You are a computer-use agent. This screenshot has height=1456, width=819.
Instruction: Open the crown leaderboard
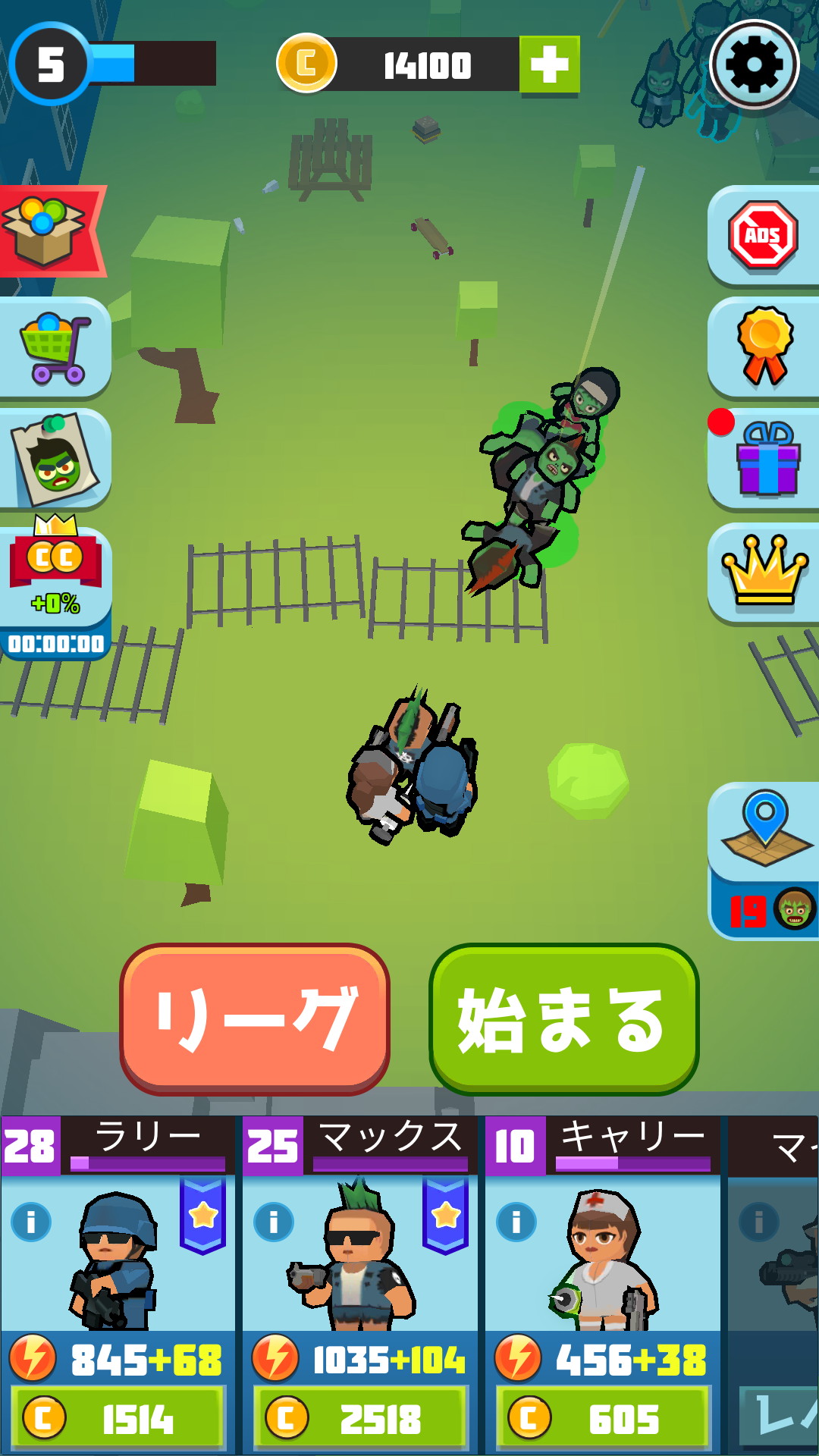pyautogui.click(x=764, y=571)
